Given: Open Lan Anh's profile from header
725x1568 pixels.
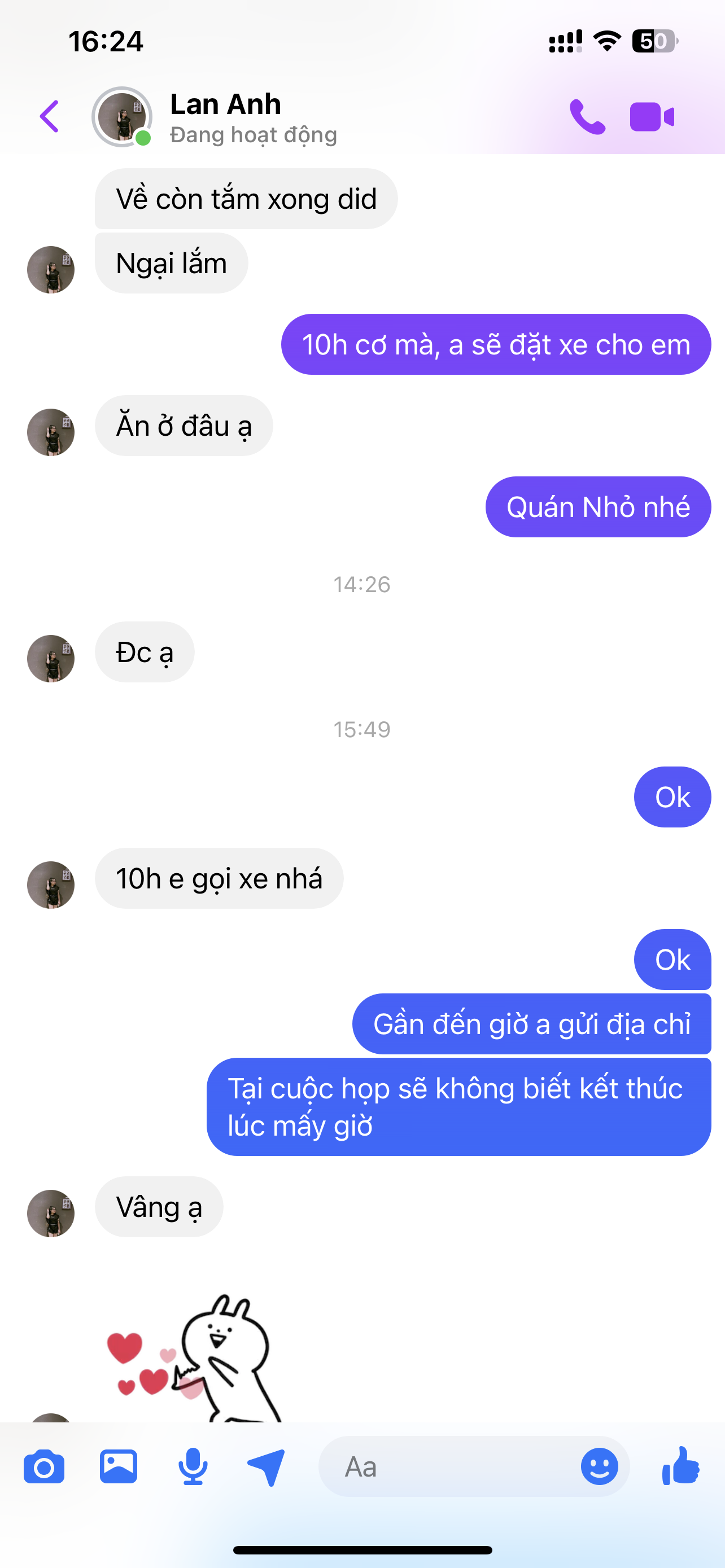Looking at the screenshot, I should pyautogui.click(x=225, y=117).
